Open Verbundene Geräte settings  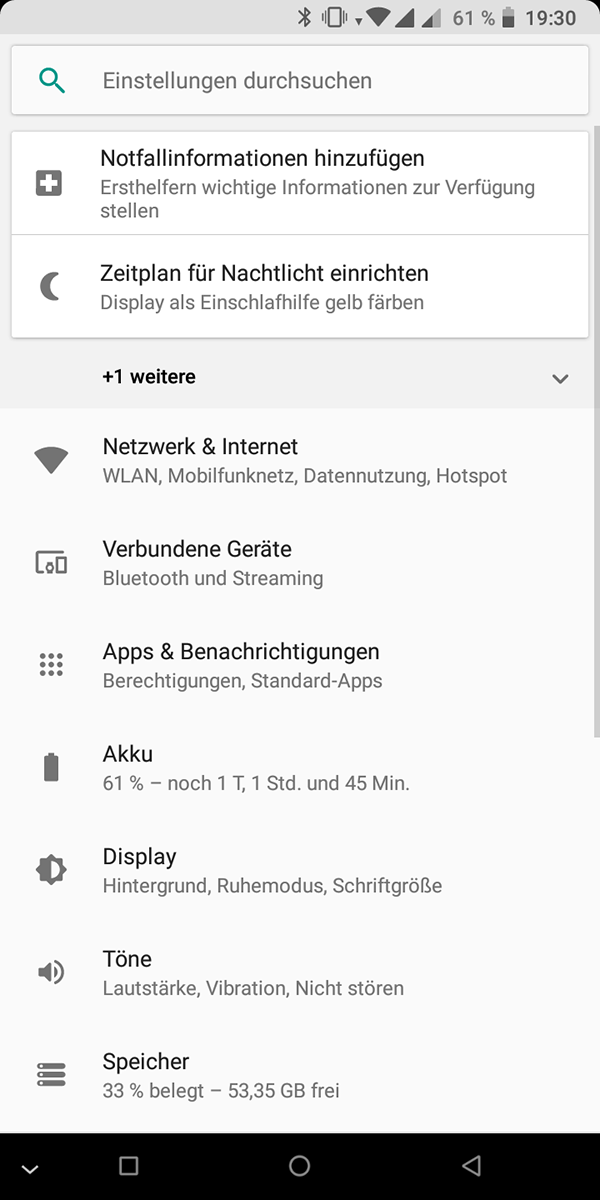coord(300,563)
